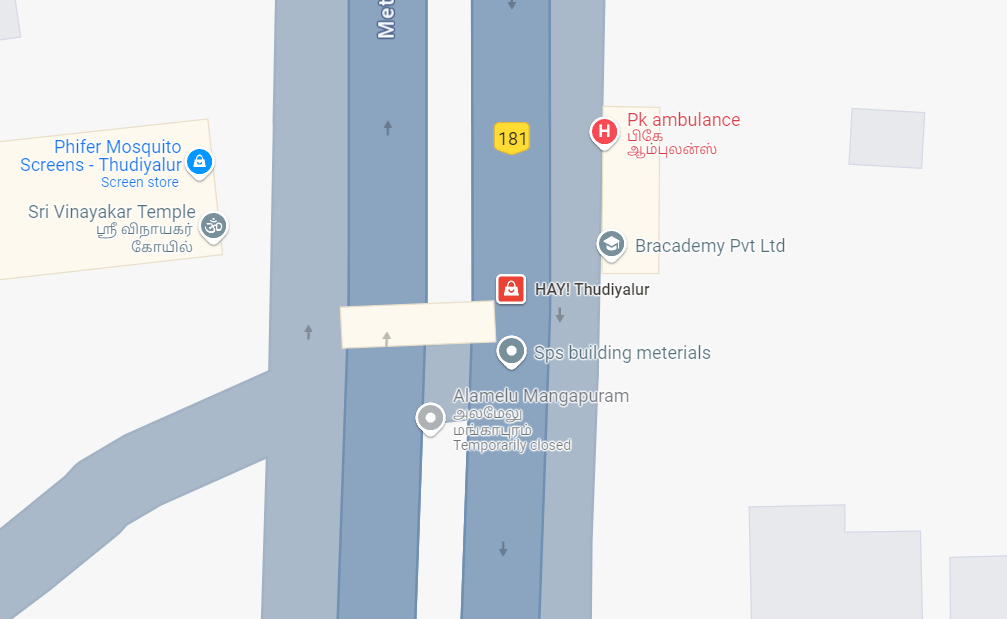The image size is (1007, 619).
Task: Open Sps building meterials location pin
Action: [x=511, y=352]
